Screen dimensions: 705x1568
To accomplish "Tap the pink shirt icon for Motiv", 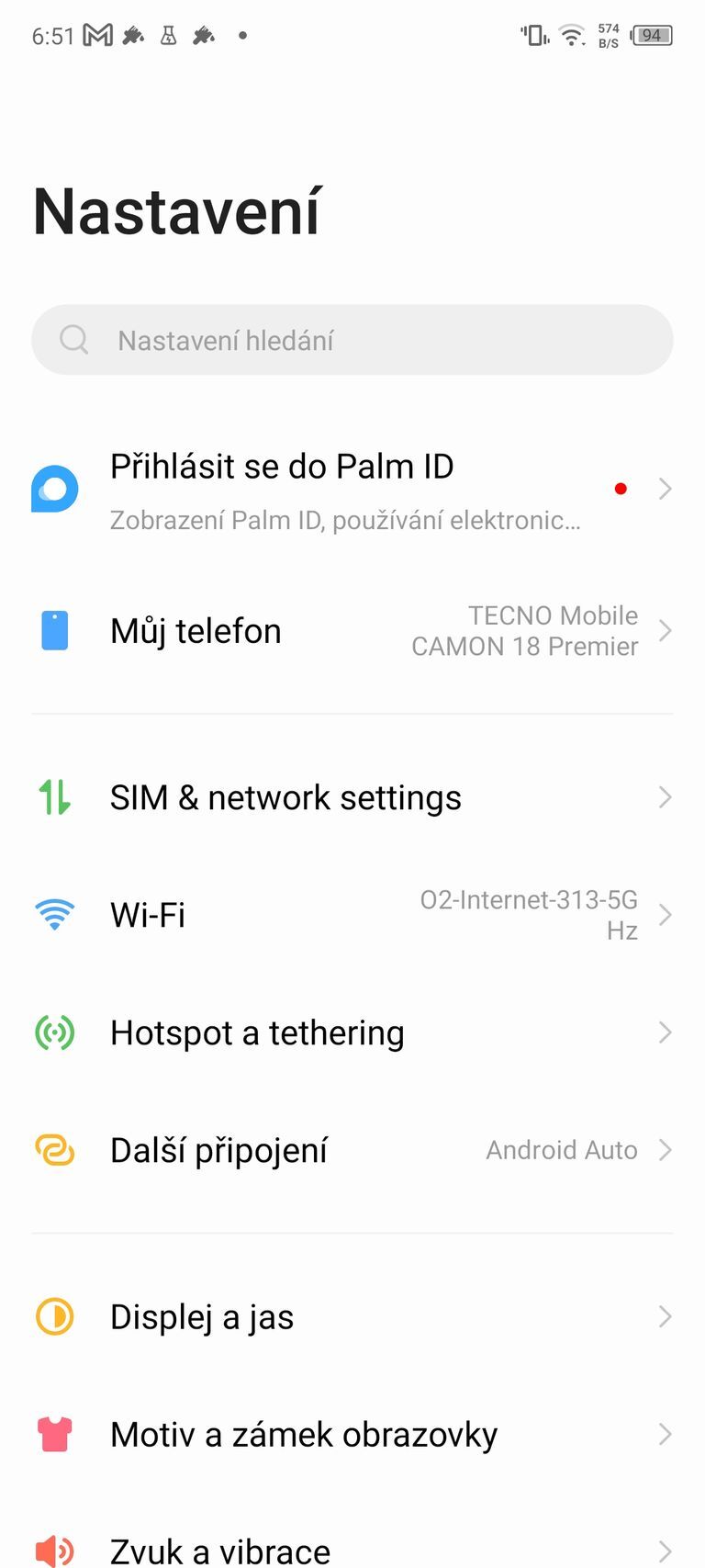I will click(54, 1434).
